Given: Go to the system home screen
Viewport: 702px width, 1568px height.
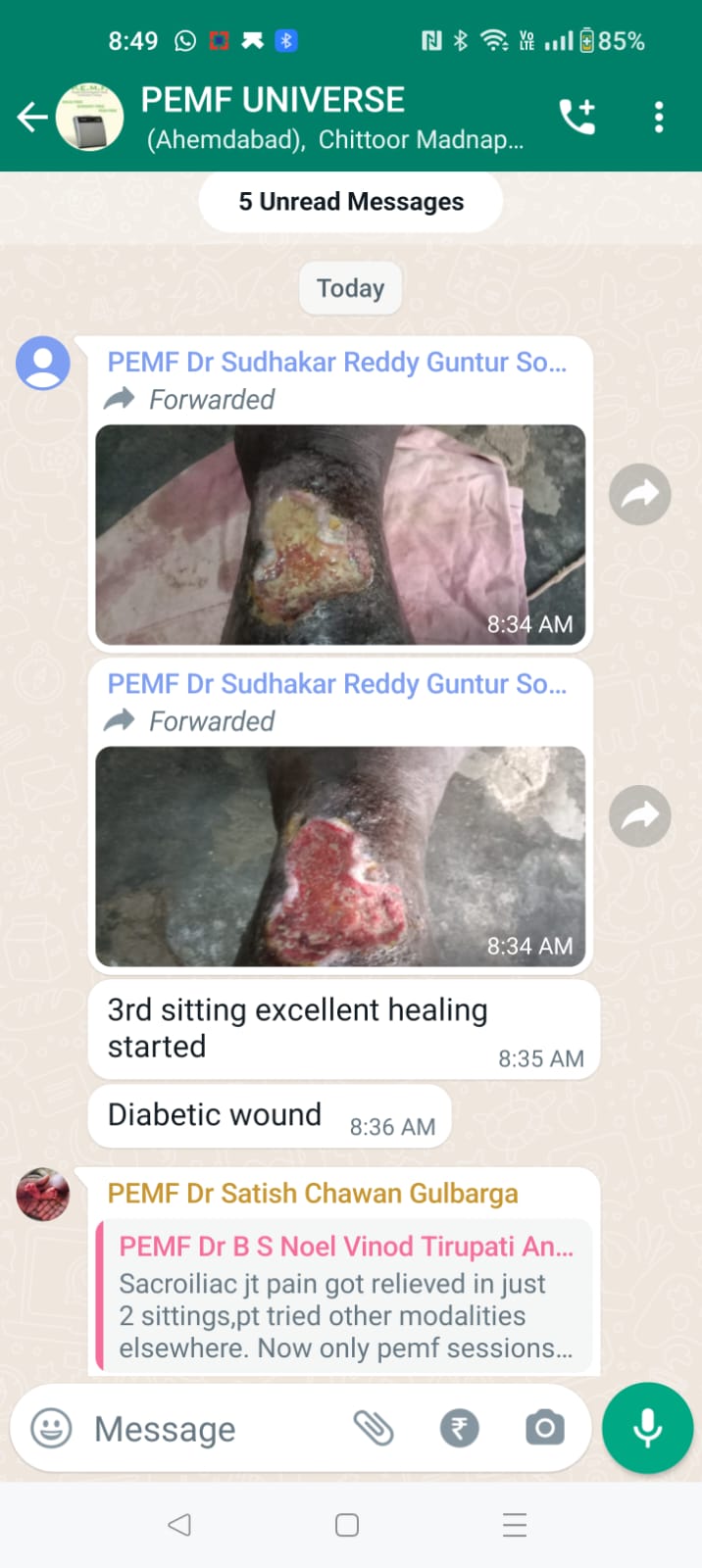Looking at the screenshot, I should coord(347,1525).
